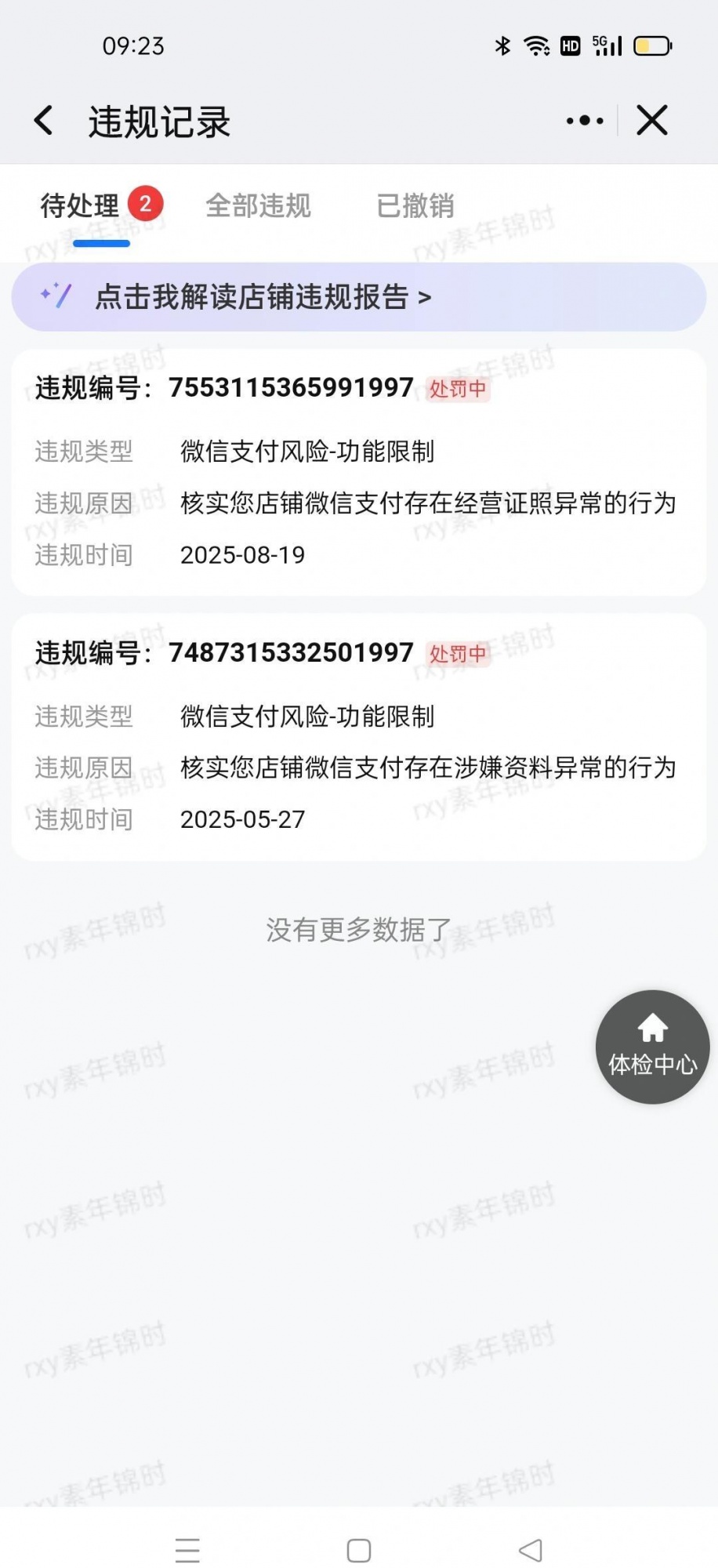
Task: Open the three-dot more menu
Action: (585, 121)
